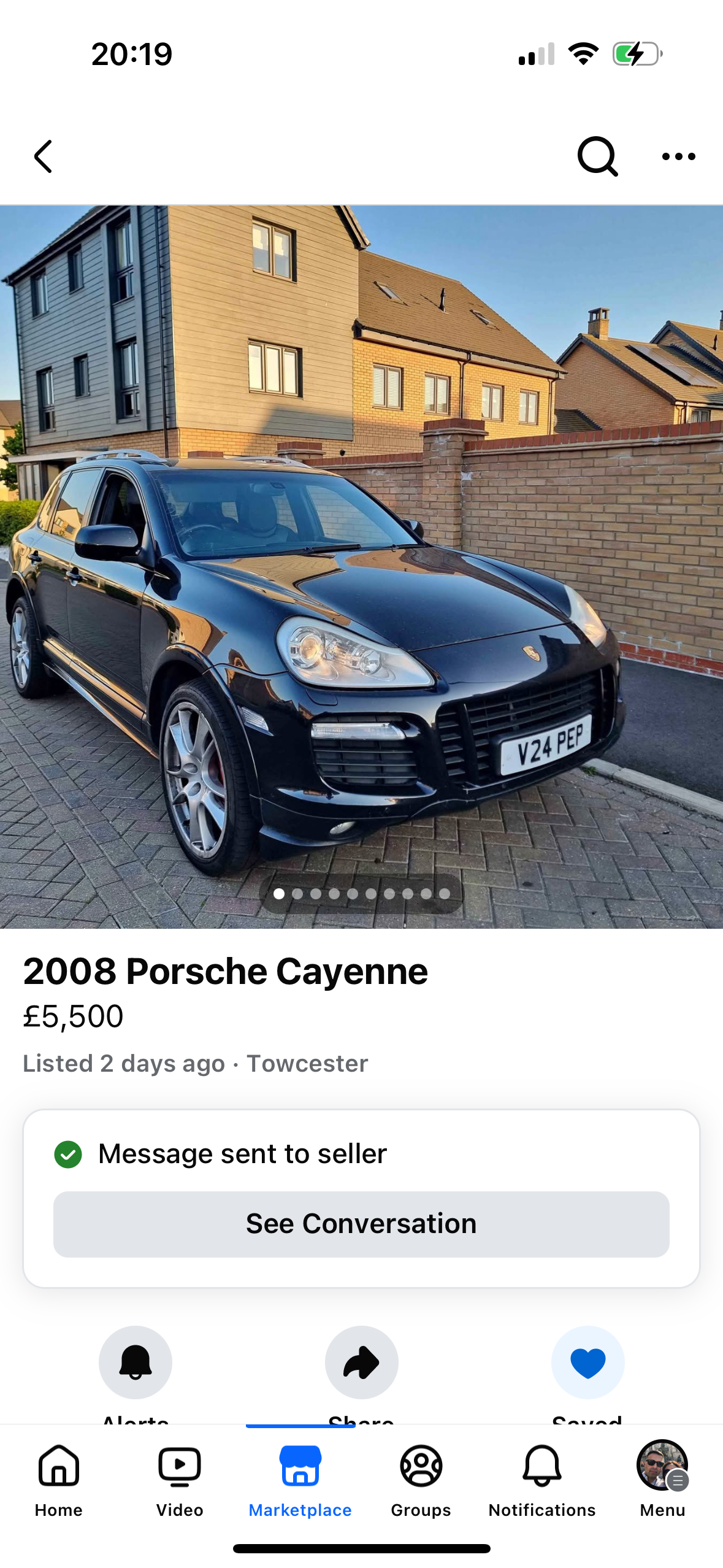
Task: Open the three-dot overflow menu
Action: click(x=678, y=156)
